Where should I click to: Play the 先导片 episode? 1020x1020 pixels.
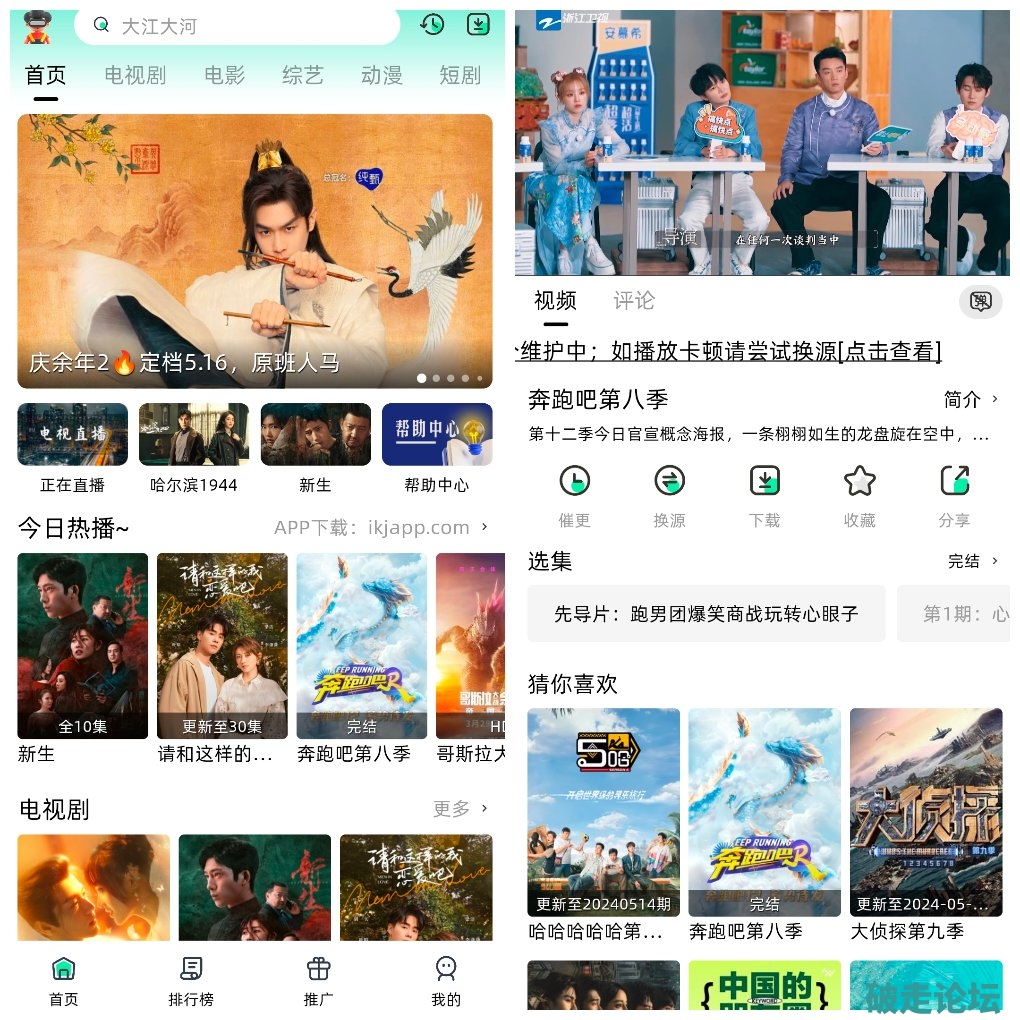[x=706, y=613]
